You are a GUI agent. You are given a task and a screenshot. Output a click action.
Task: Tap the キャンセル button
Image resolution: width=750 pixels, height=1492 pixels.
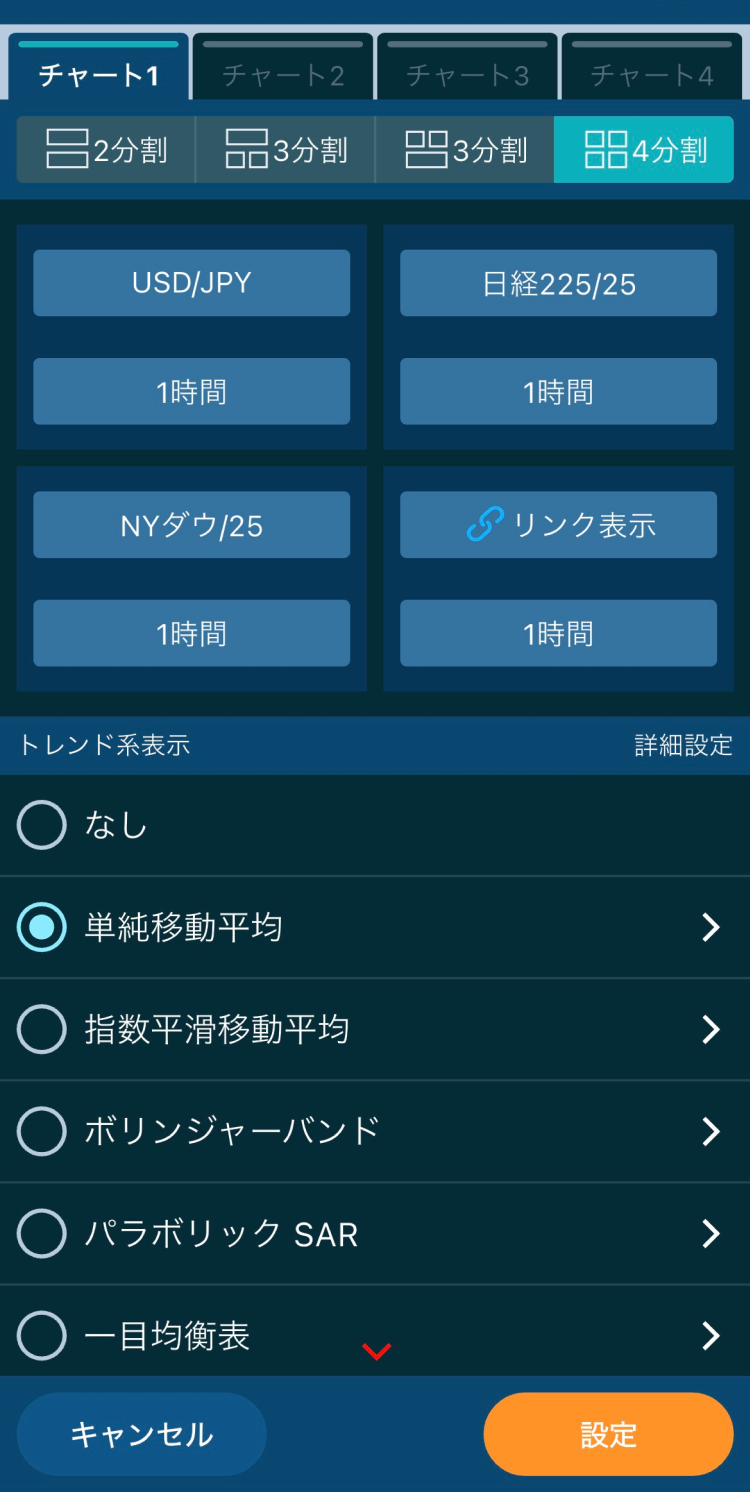pyautogui.click(x=142, y=1434)
